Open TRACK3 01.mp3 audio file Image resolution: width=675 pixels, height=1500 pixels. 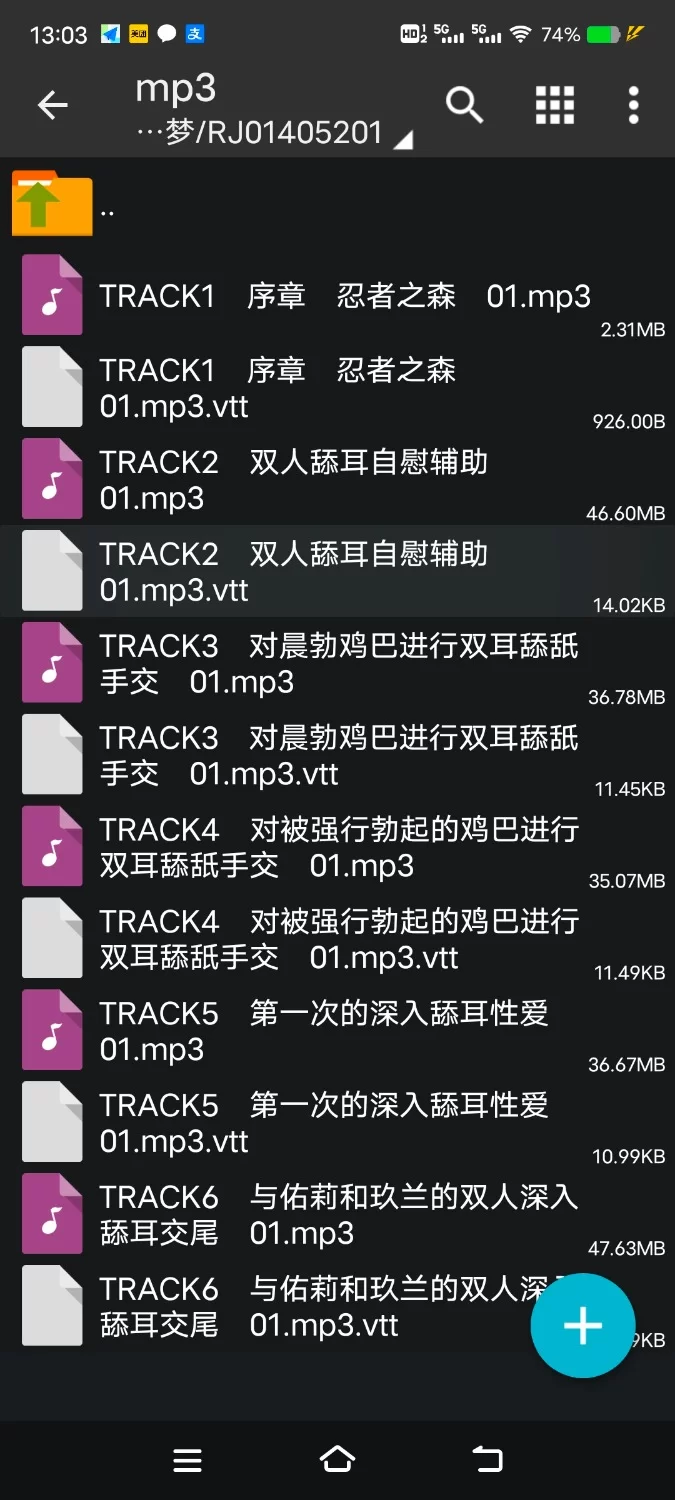(x=300, y=664)
